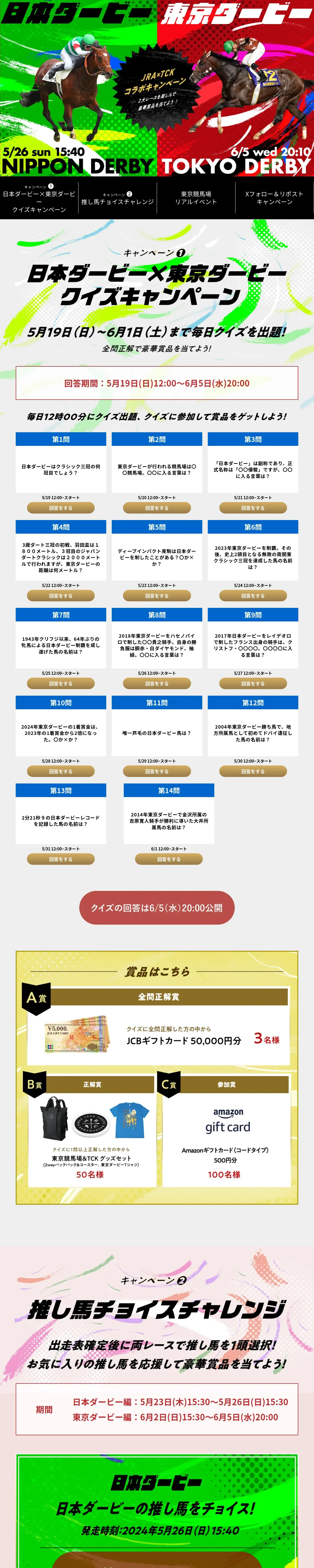Answer 第14問 using 回答をする

tap(169, 859)
